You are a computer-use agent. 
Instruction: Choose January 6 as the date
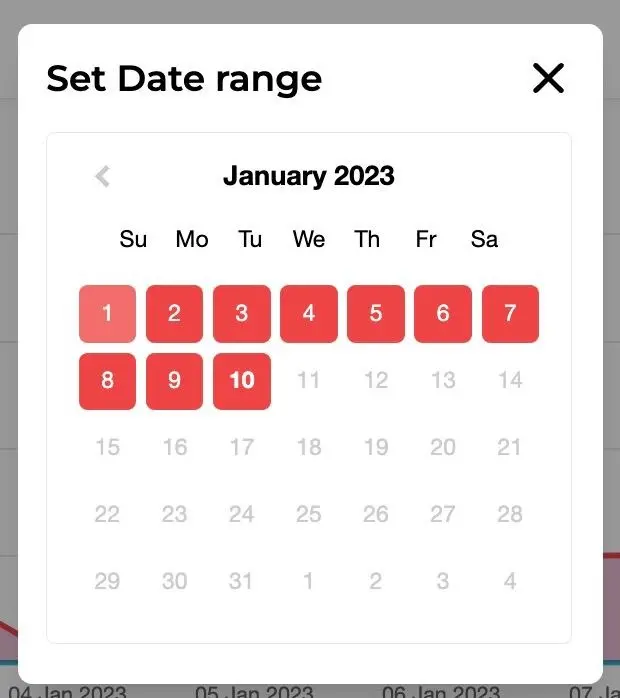click(442, 314)
